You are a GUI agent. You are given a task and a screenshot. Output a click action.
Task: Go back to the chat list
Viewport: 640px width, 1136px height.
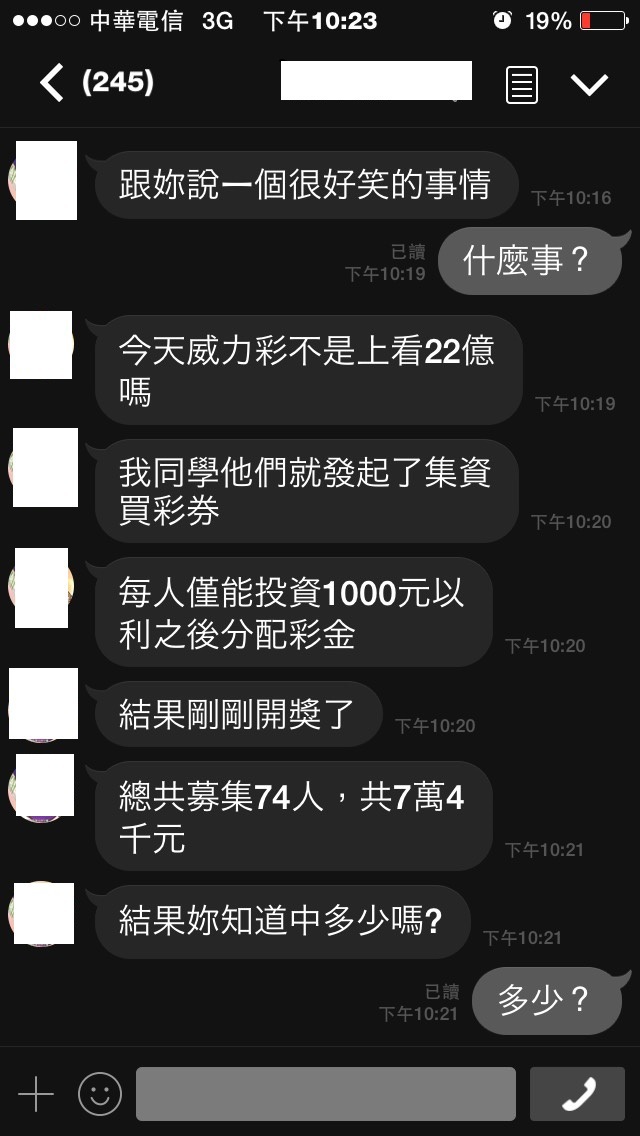coord(52,83)
